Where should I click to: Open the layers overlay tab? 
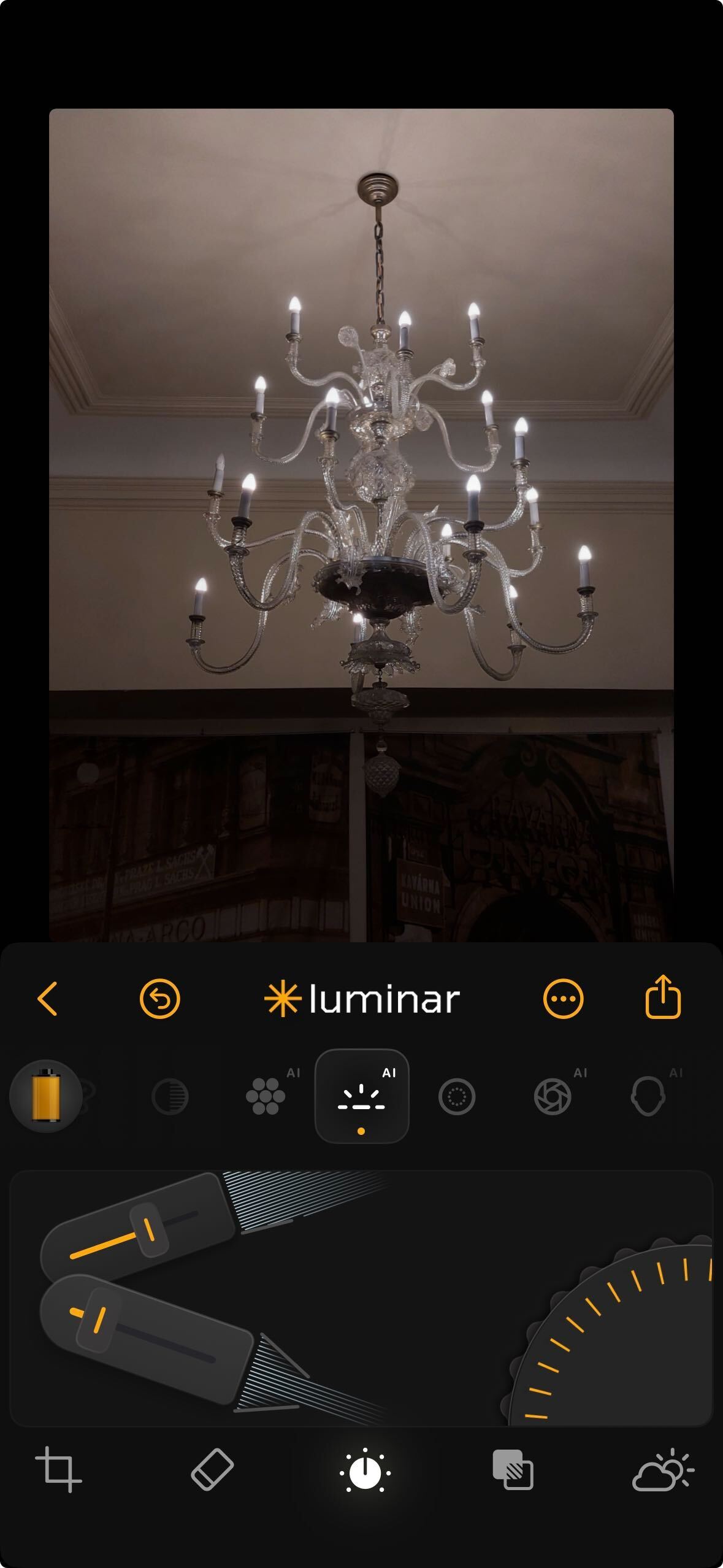tap(513, 1470)
